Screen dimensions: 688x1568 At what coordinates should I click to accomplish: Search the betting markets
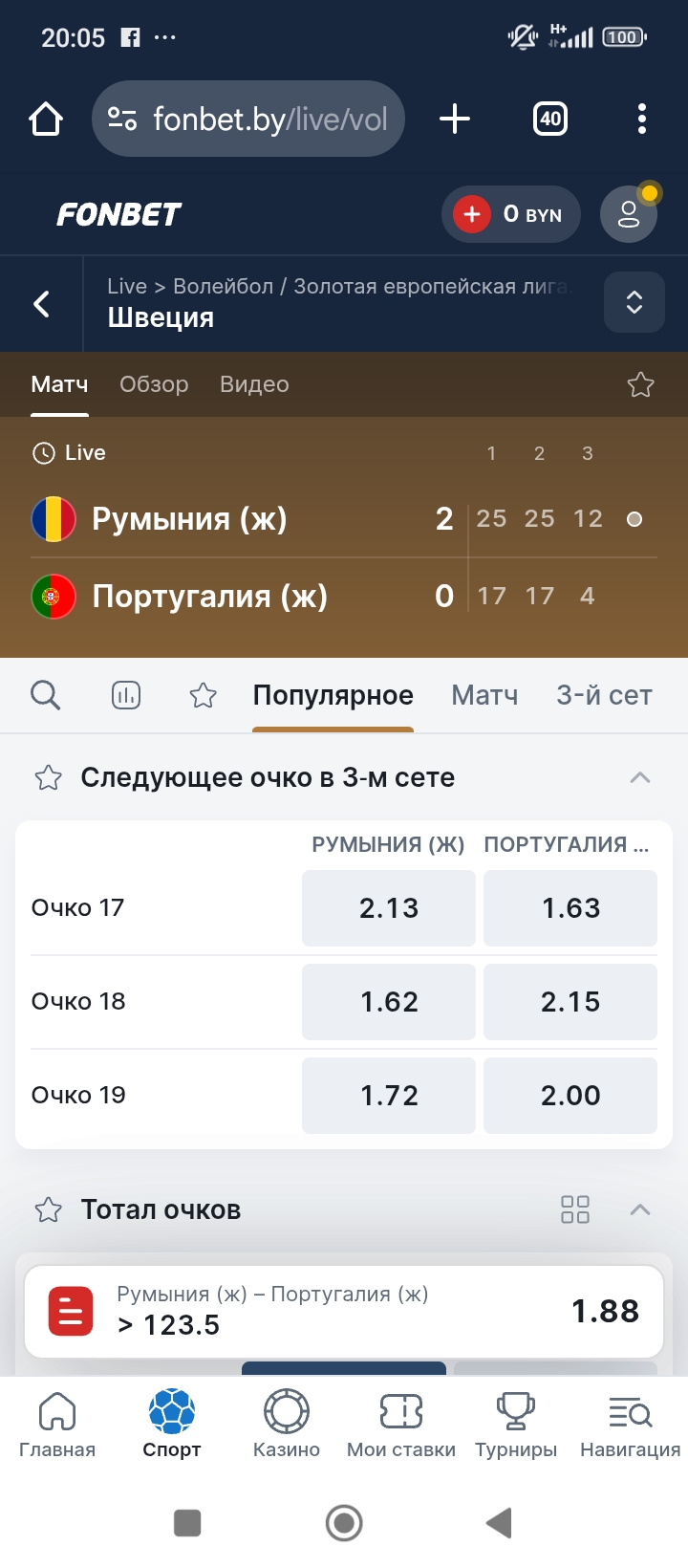coord(45,695)
